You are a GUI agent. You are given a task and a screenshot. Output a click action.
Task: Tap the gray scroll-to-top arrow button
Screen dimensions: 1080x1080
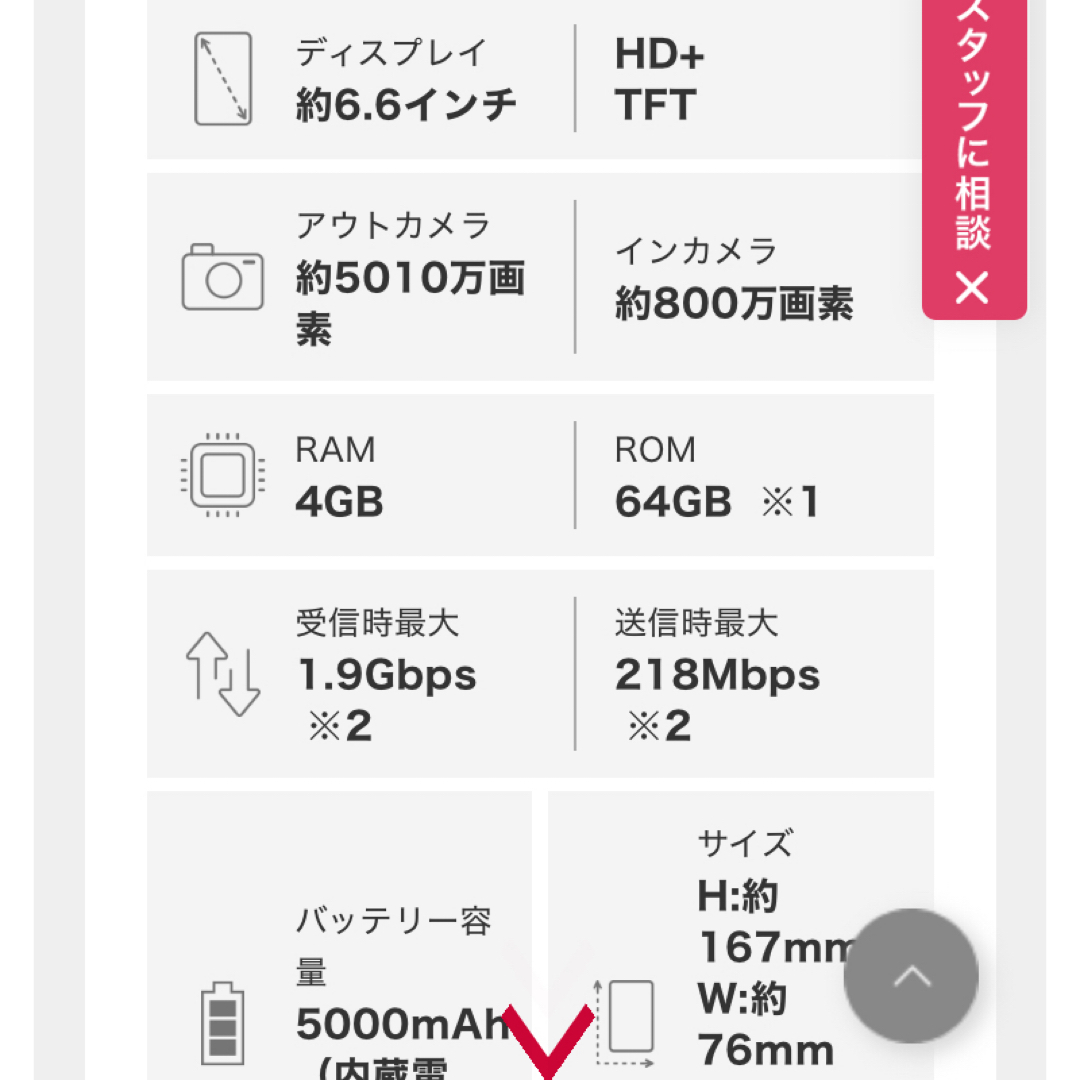point(911,976)
